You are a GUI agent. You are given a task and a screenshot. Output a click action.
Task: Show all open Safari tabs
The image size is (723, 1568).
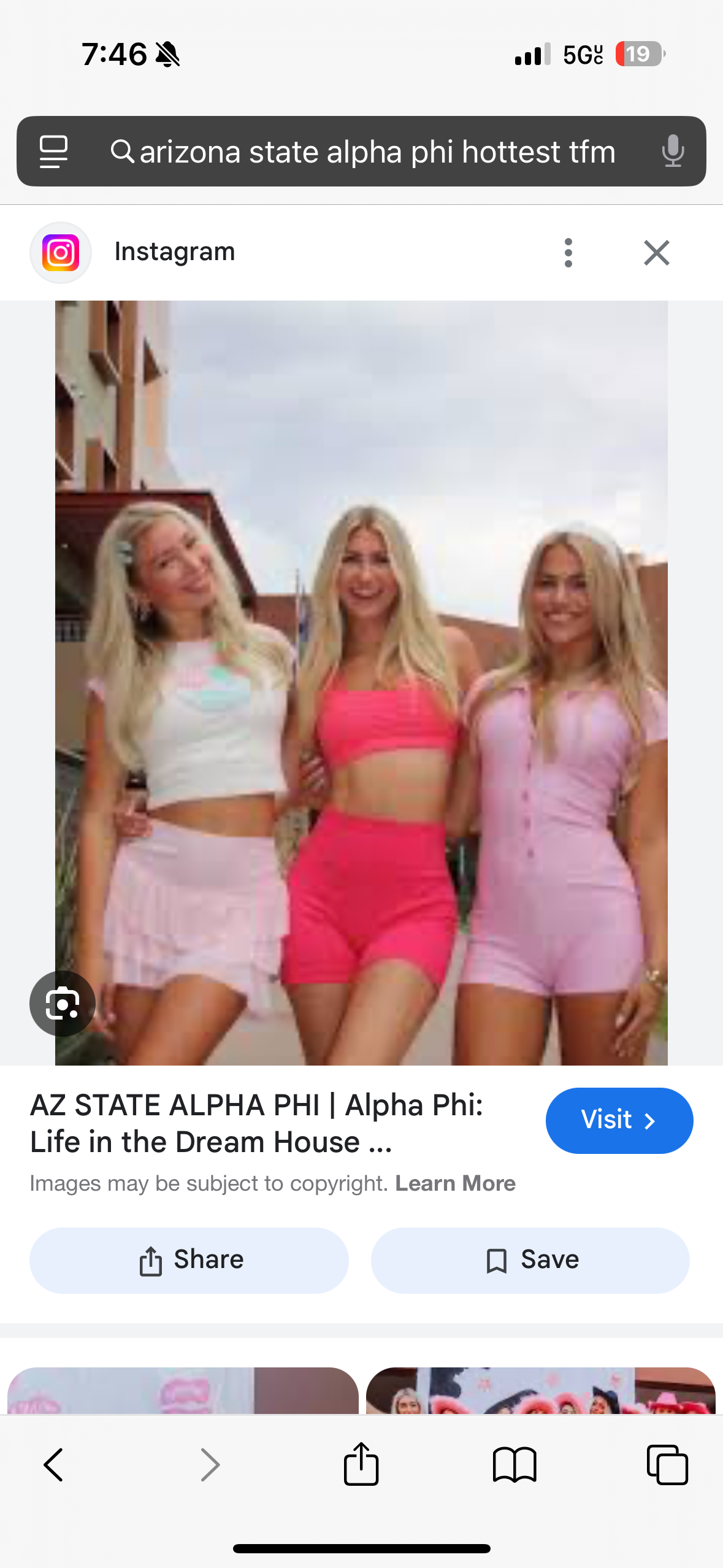click(667, 1465)
